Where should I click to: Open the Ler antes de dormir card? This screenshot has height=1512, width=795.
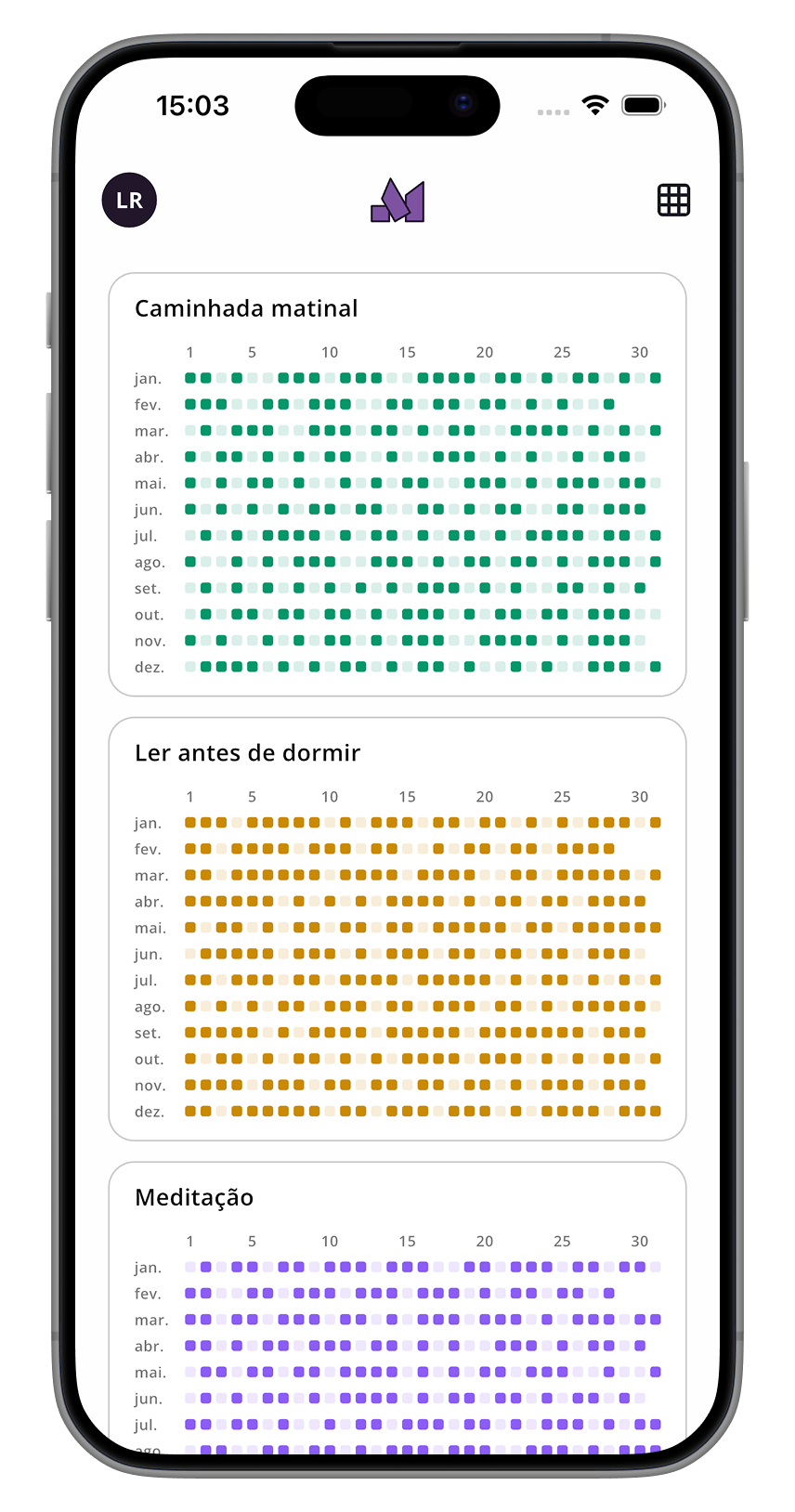[397, 929]
